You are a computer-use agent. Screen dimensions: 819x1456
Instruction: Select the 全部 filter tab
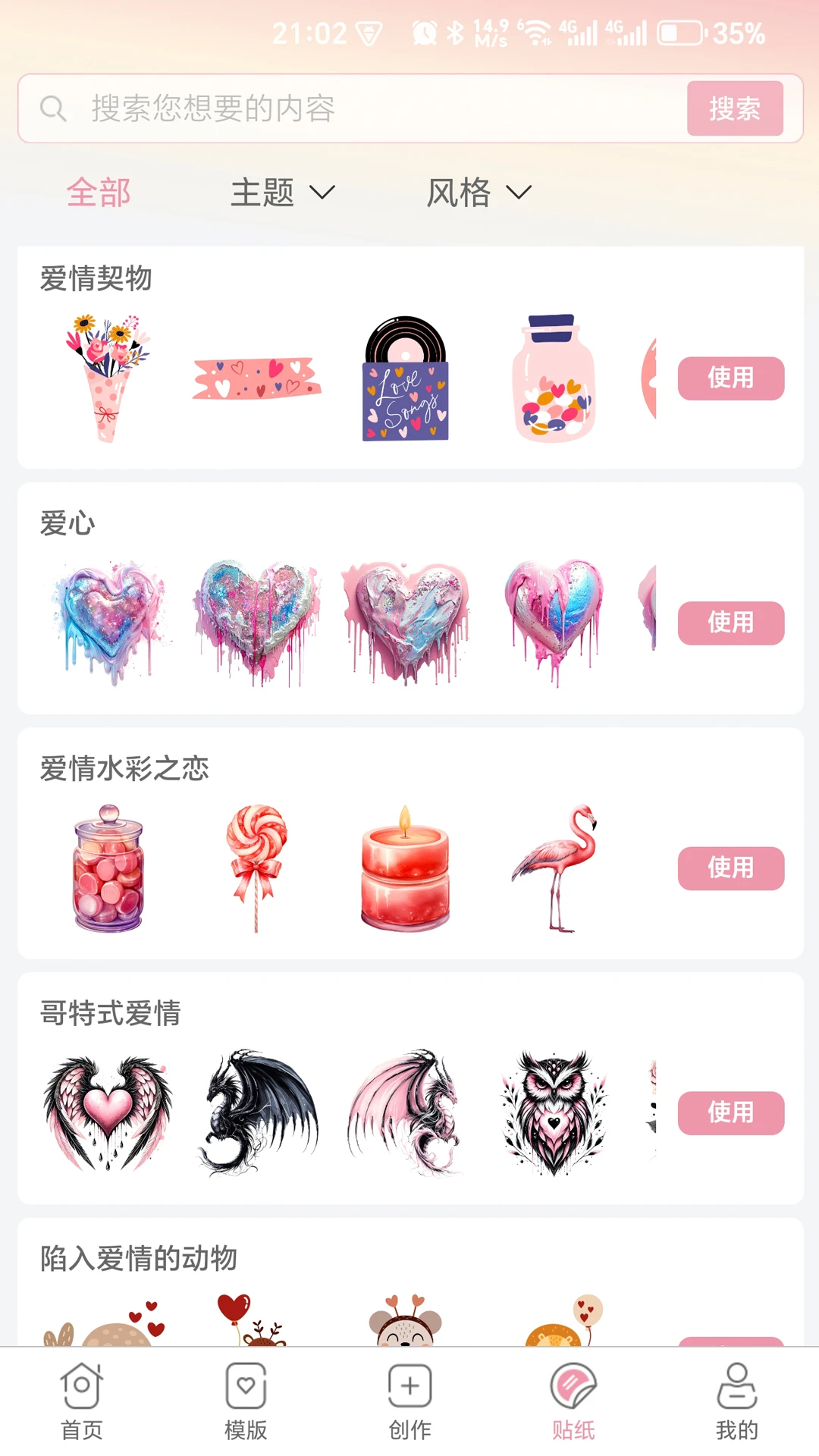[99, 193]
